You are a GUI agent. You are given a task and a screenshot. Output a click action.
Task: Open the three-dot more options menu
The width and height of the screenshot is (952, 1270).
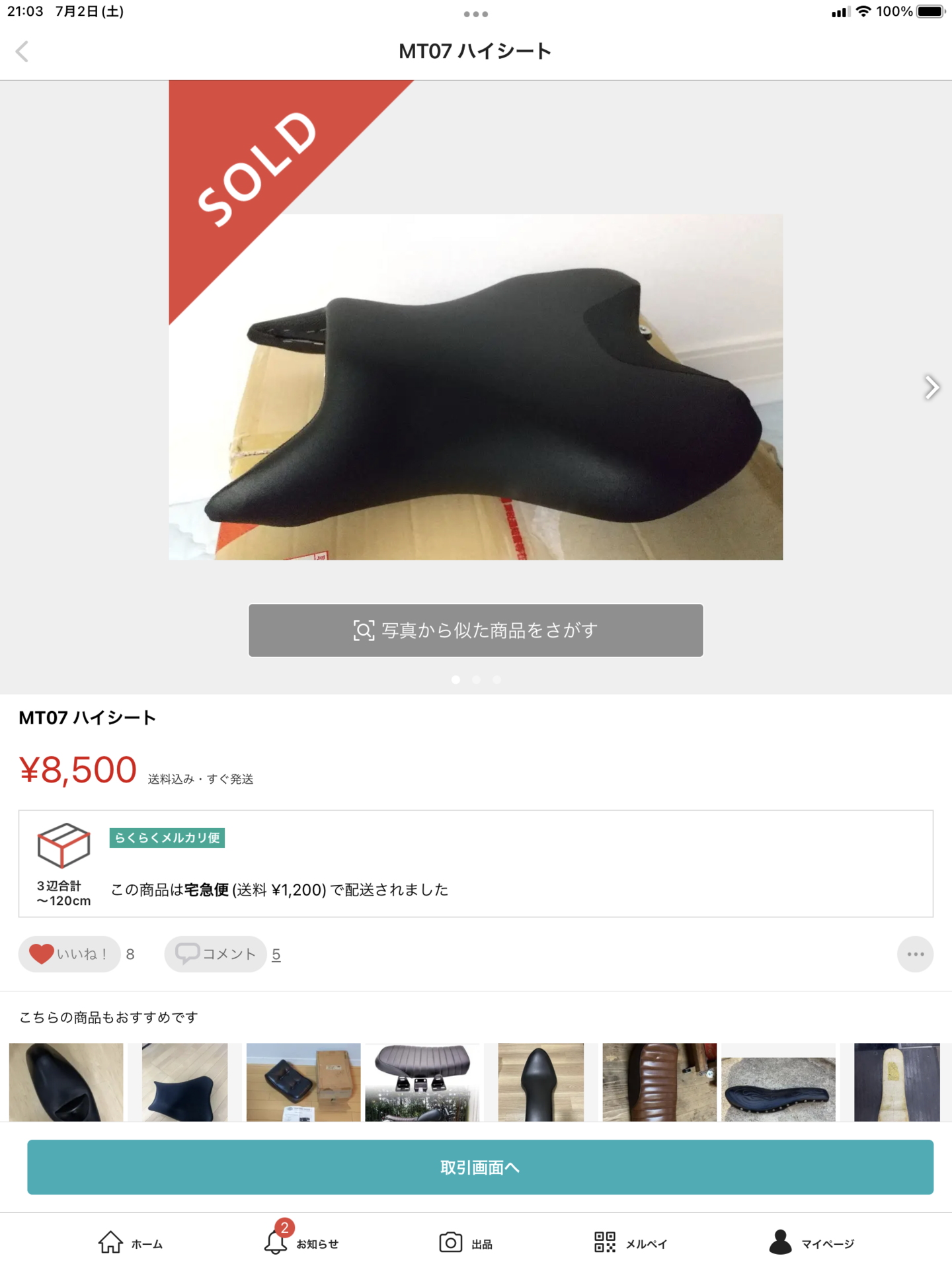coord(915,954)
